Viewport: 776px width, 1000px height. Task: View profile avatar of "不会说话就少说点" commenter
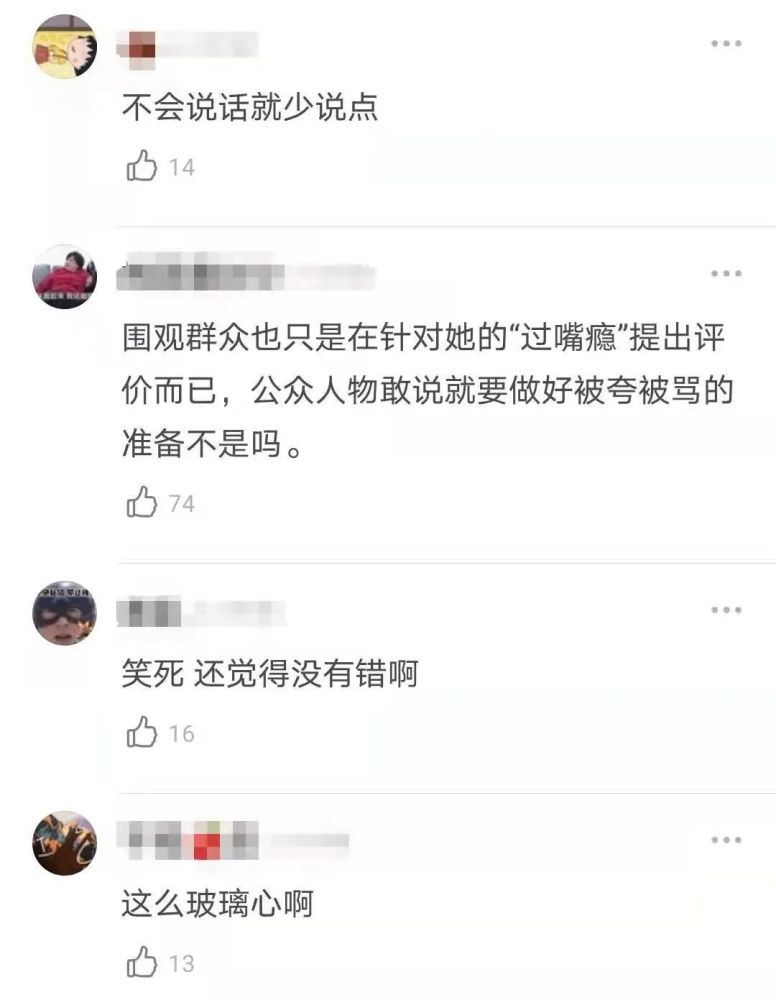[65, 46]
